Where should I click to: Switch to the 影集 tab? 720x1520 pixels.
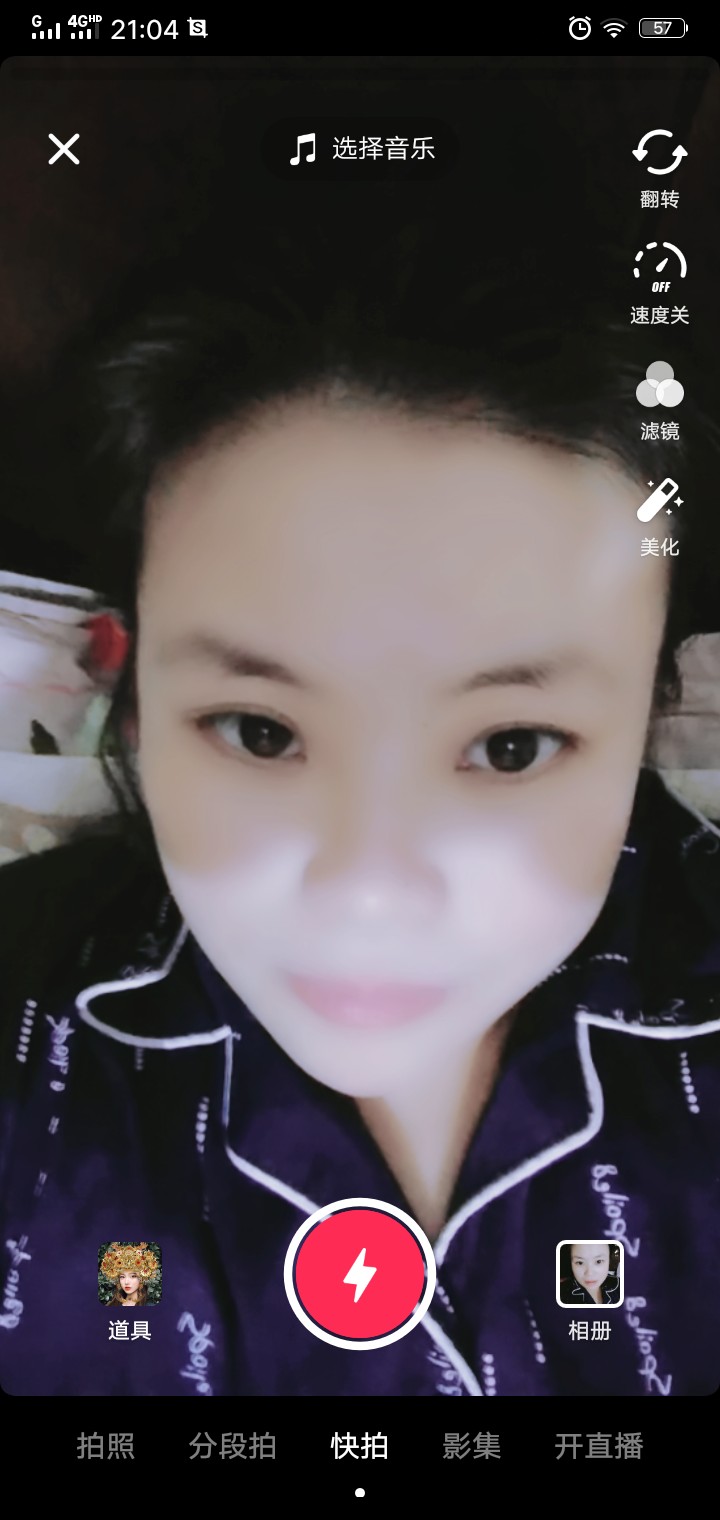click(472, 1446)
